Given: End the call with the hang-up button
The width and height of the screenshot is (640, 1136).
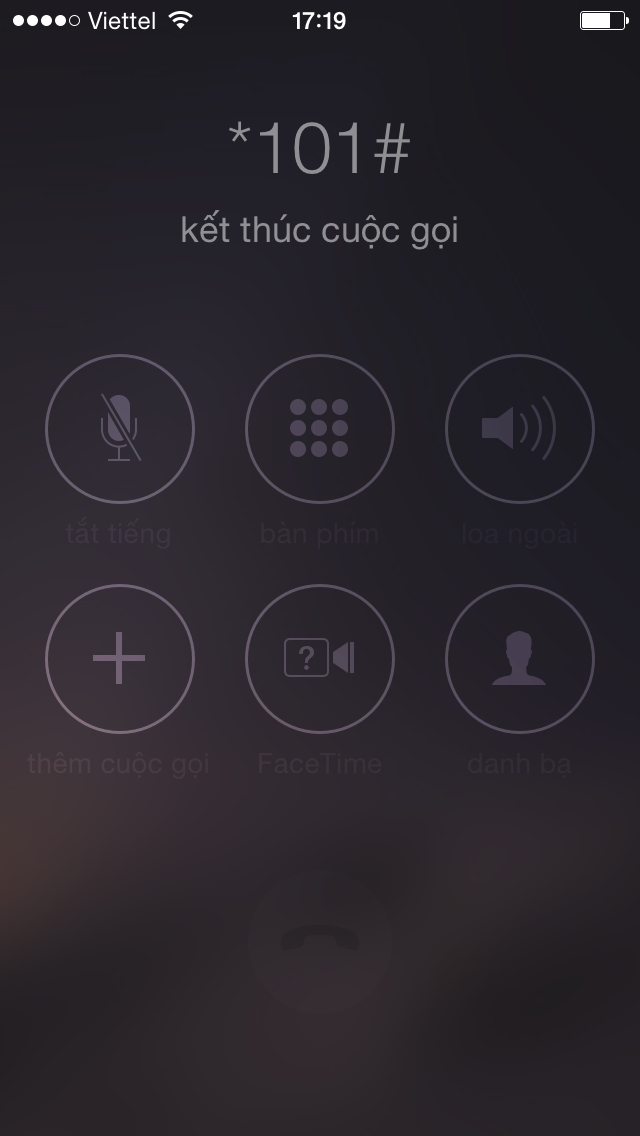Looking at the screenshot, I should 319,940.
